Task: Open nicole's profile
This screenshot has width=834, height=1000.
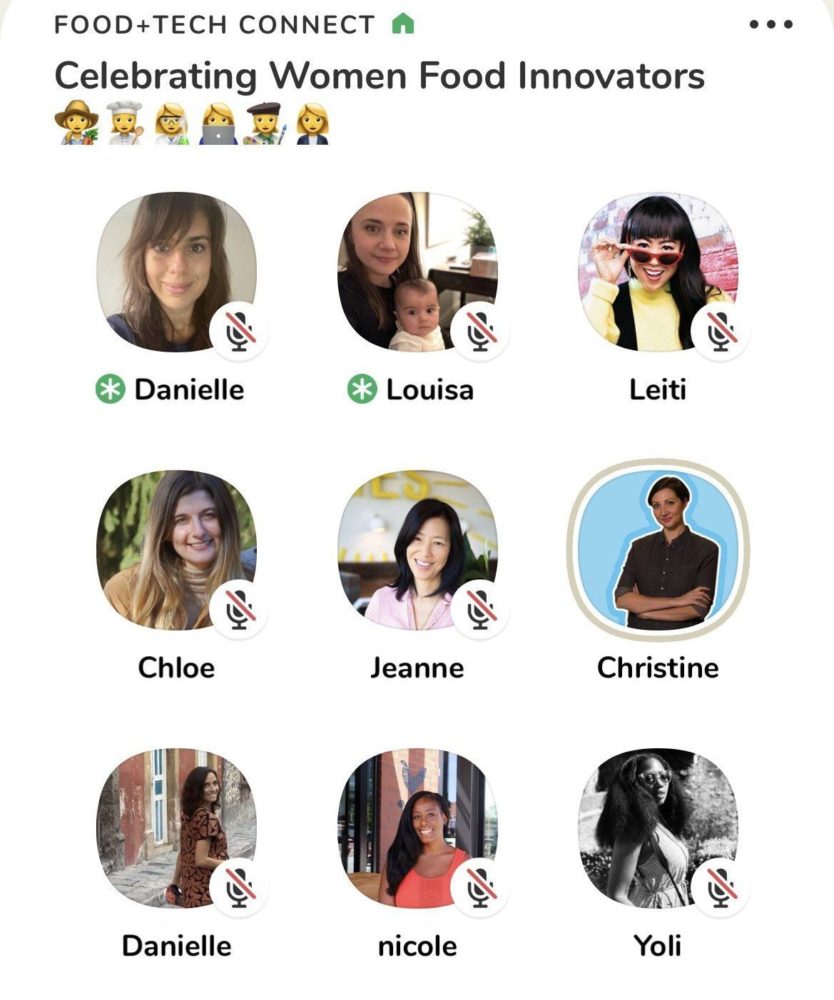Action: [417, 828]
